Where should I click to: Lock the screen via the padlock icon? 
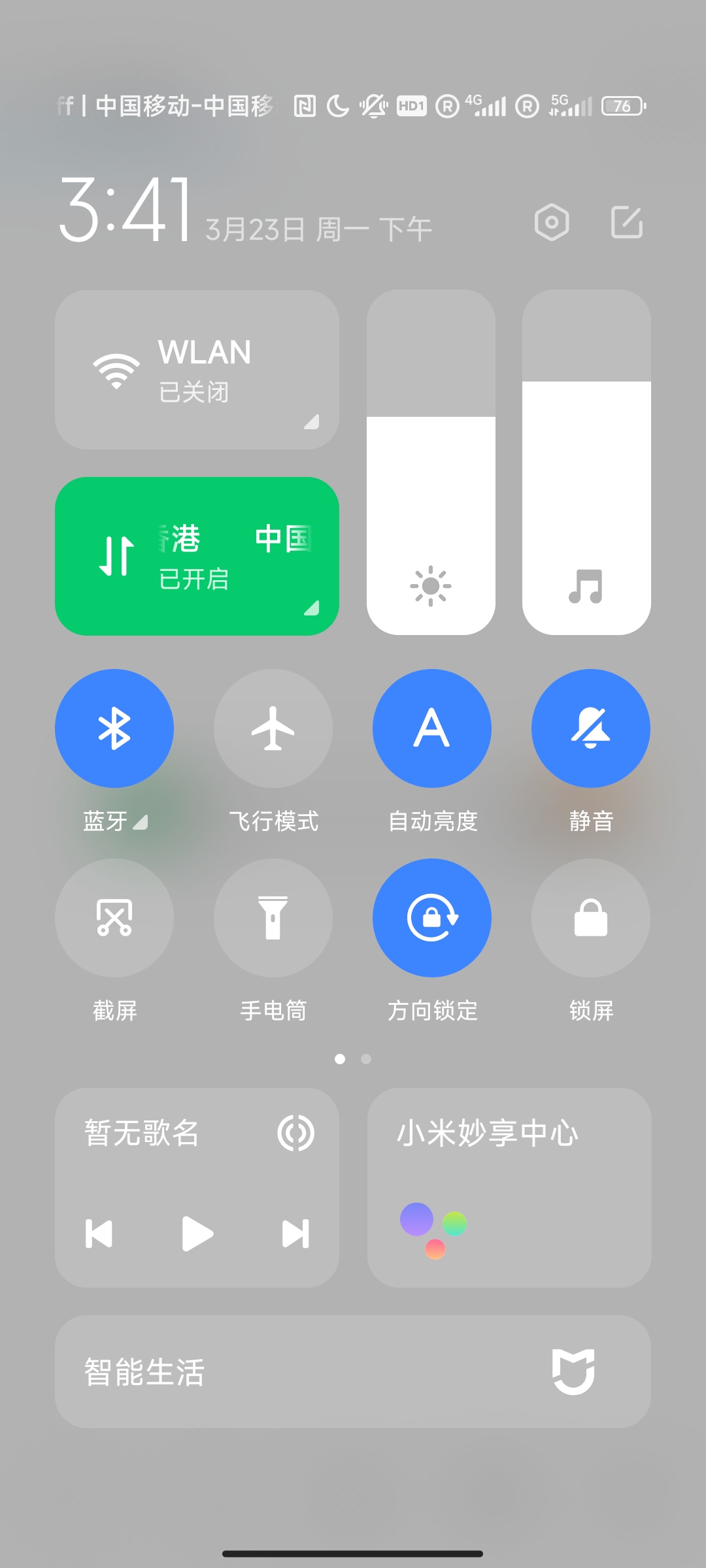pos(590,918)
